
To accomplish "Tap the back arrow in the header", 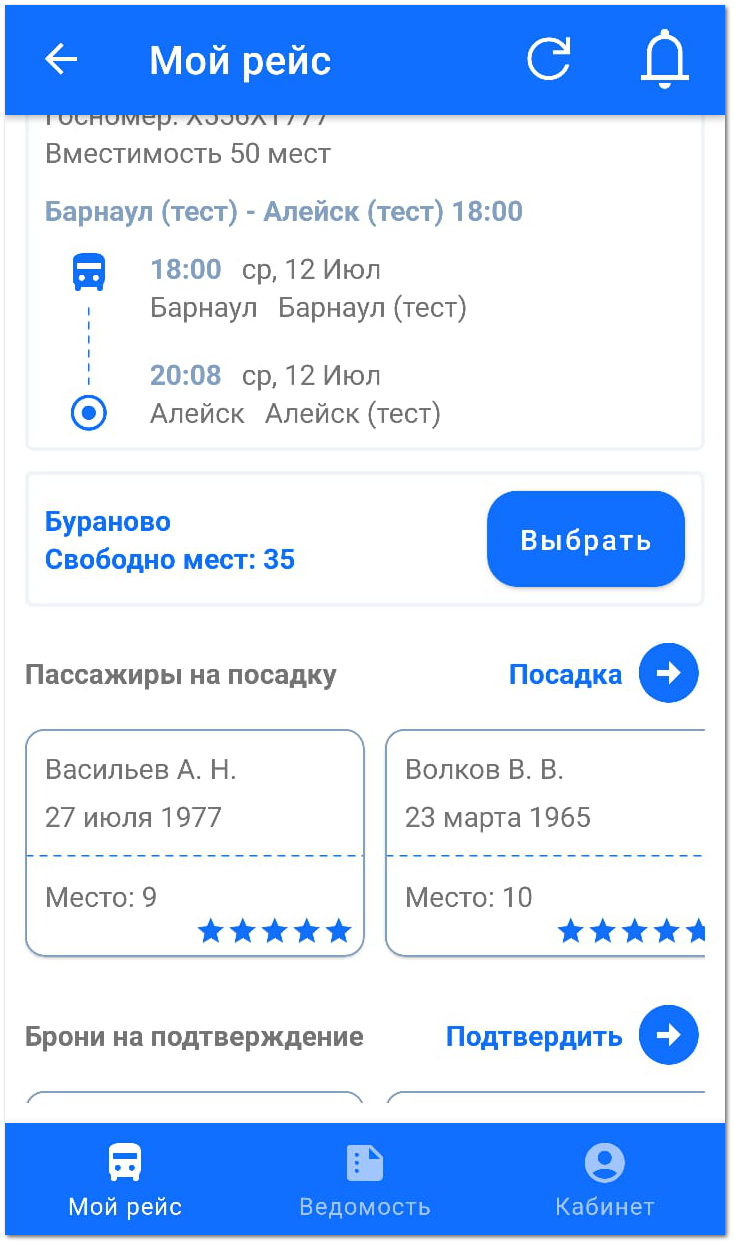I will [x=61, y=59].
